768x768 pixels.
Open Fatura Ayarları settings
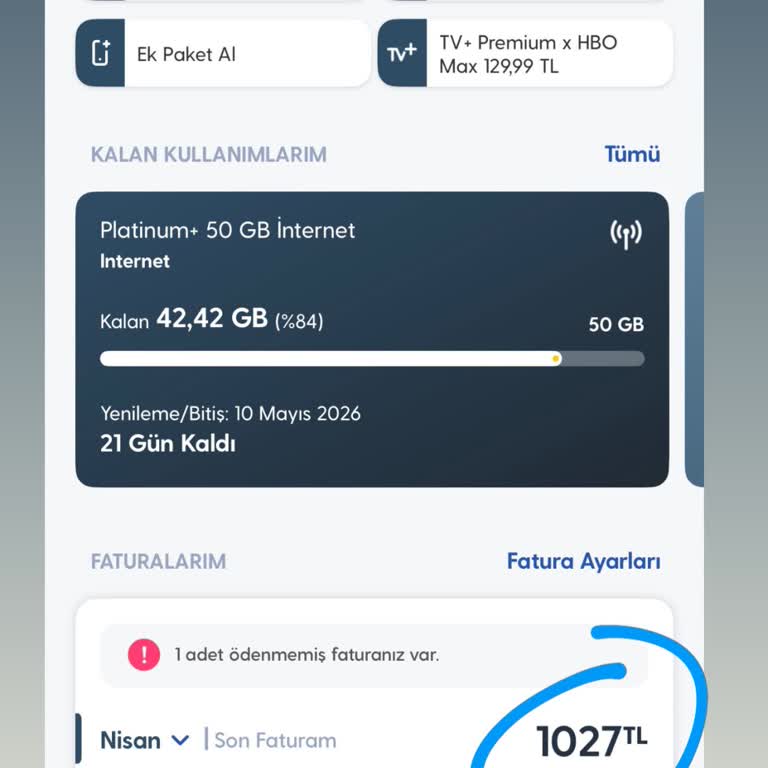tap(583, 561)
